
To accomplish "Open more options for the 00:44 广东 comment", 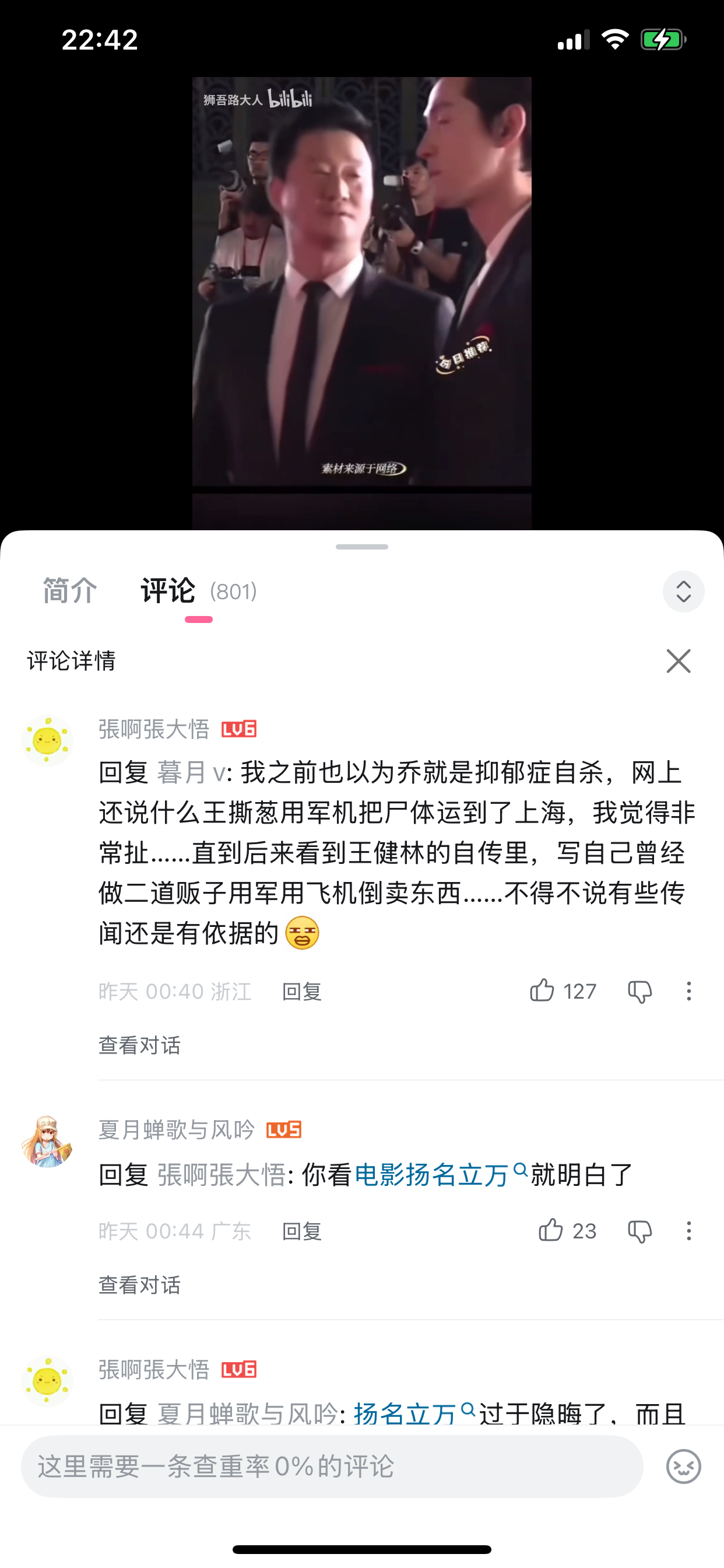I will click(688, 1231).
